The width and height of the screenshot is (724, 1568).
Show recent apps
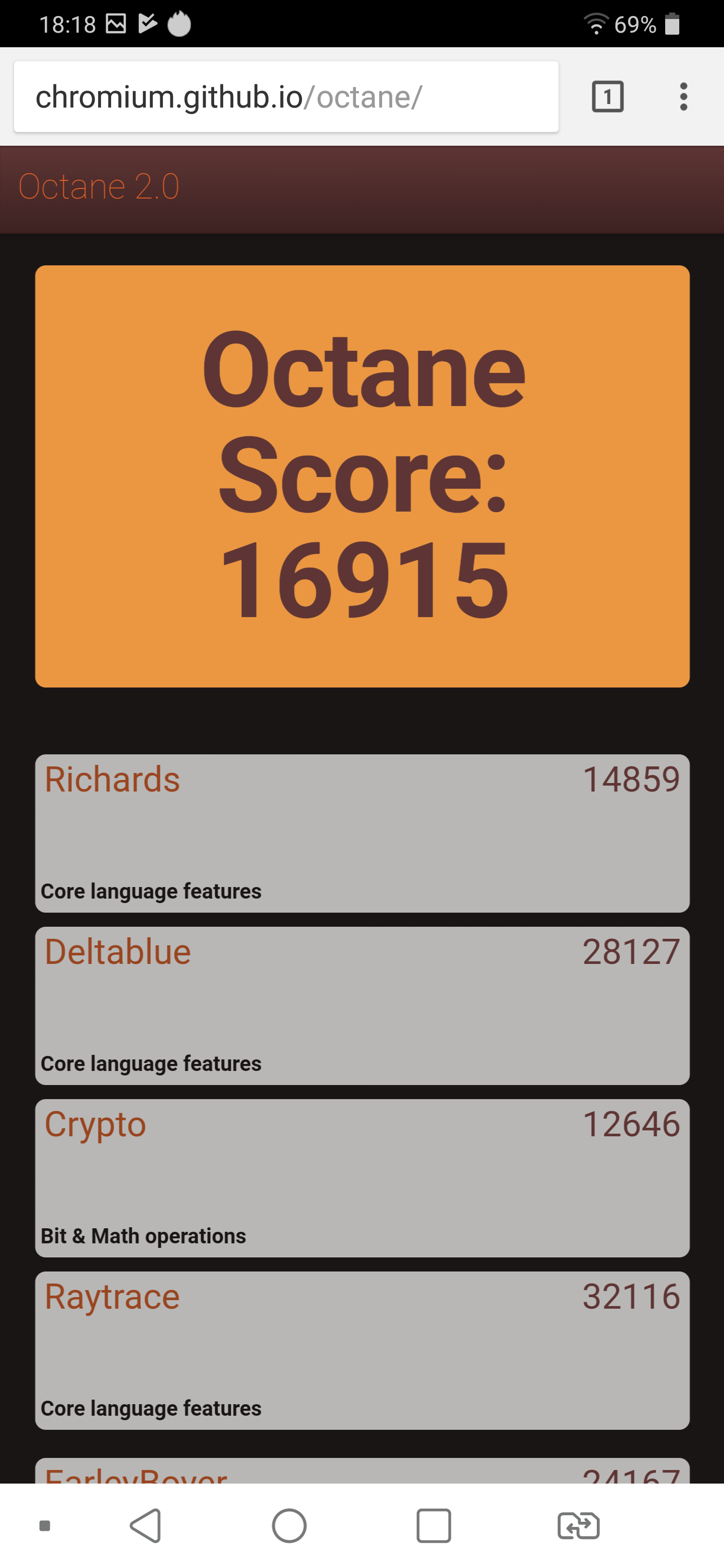tap(433, 1525)
